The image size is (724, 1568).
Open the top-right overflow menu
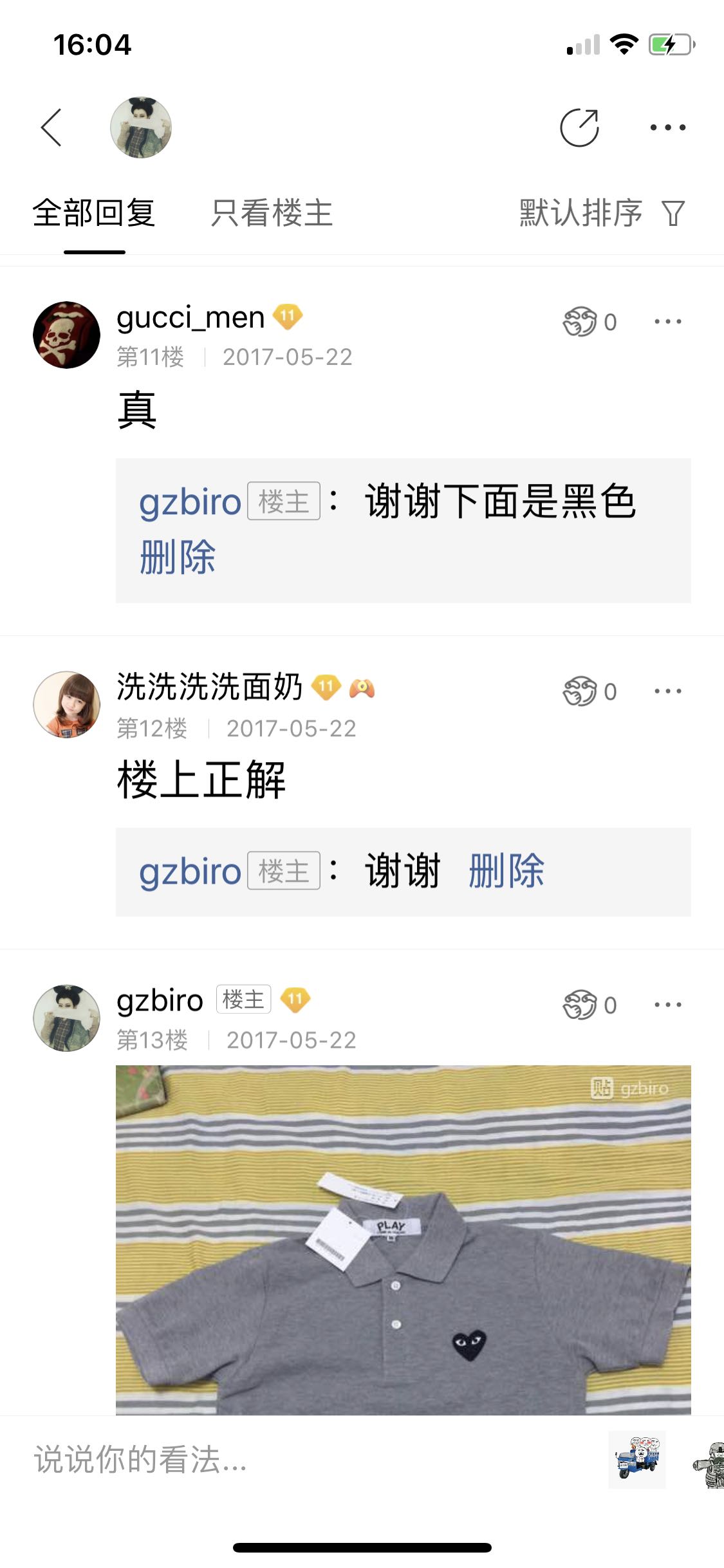(667, 127)
